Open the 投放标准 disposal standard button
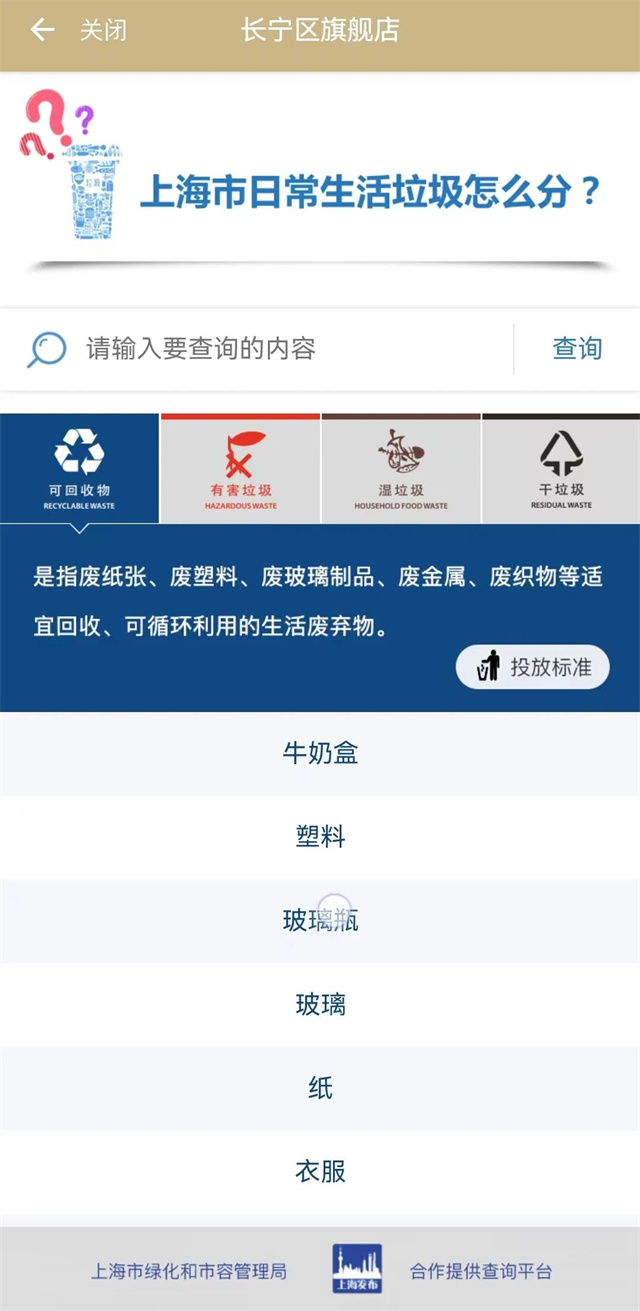This screenshot has width=640, height=1311. click(x=532, y=667)
